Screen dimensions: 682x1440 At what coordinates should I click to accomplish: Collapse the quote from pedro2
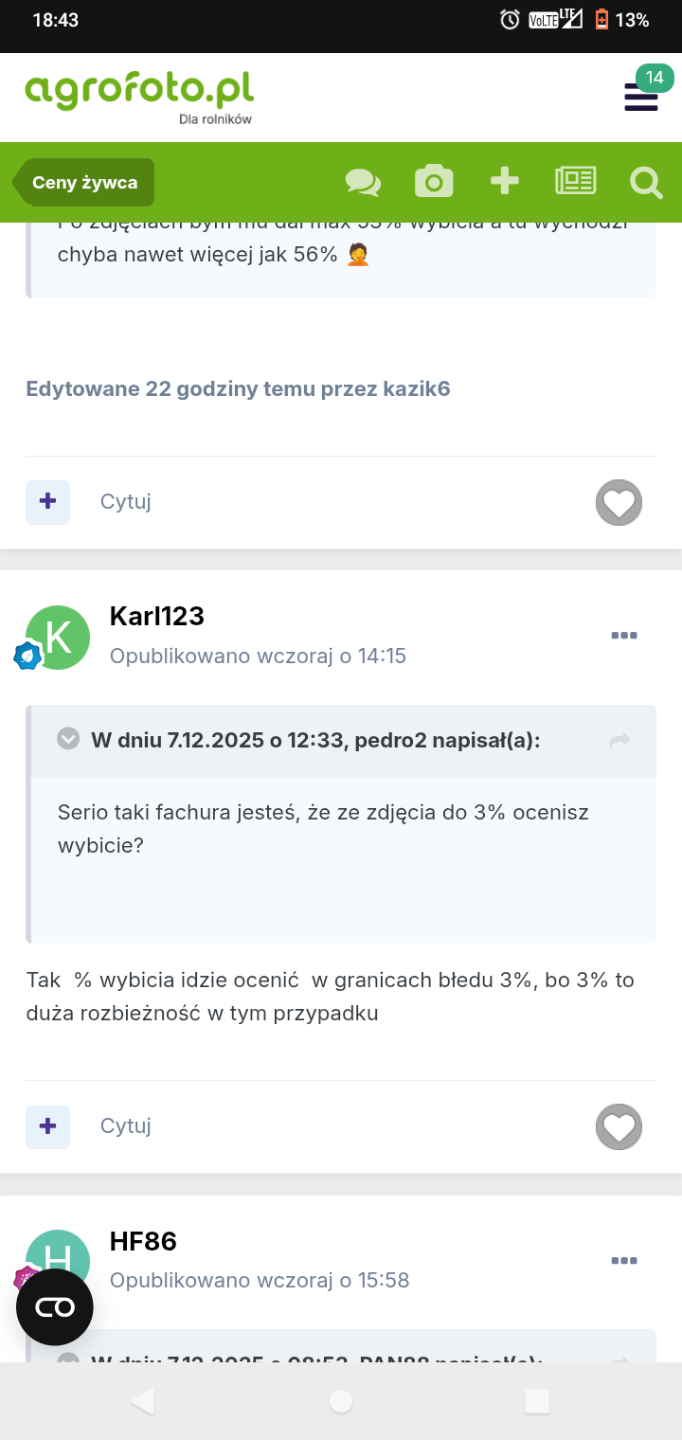pos(68,740)
